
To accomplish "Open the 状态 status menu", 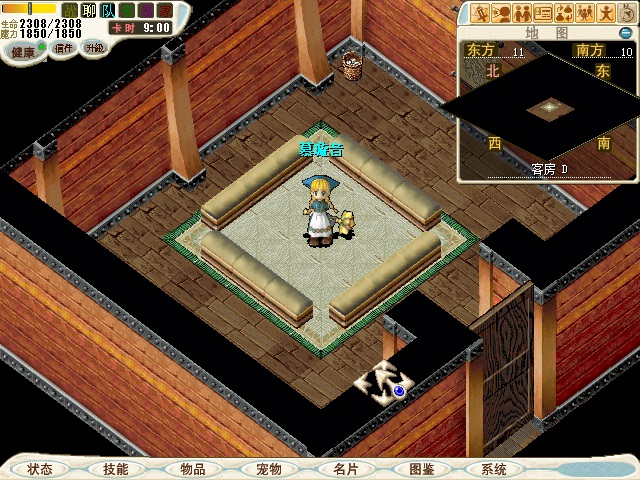I will [40, 469].
